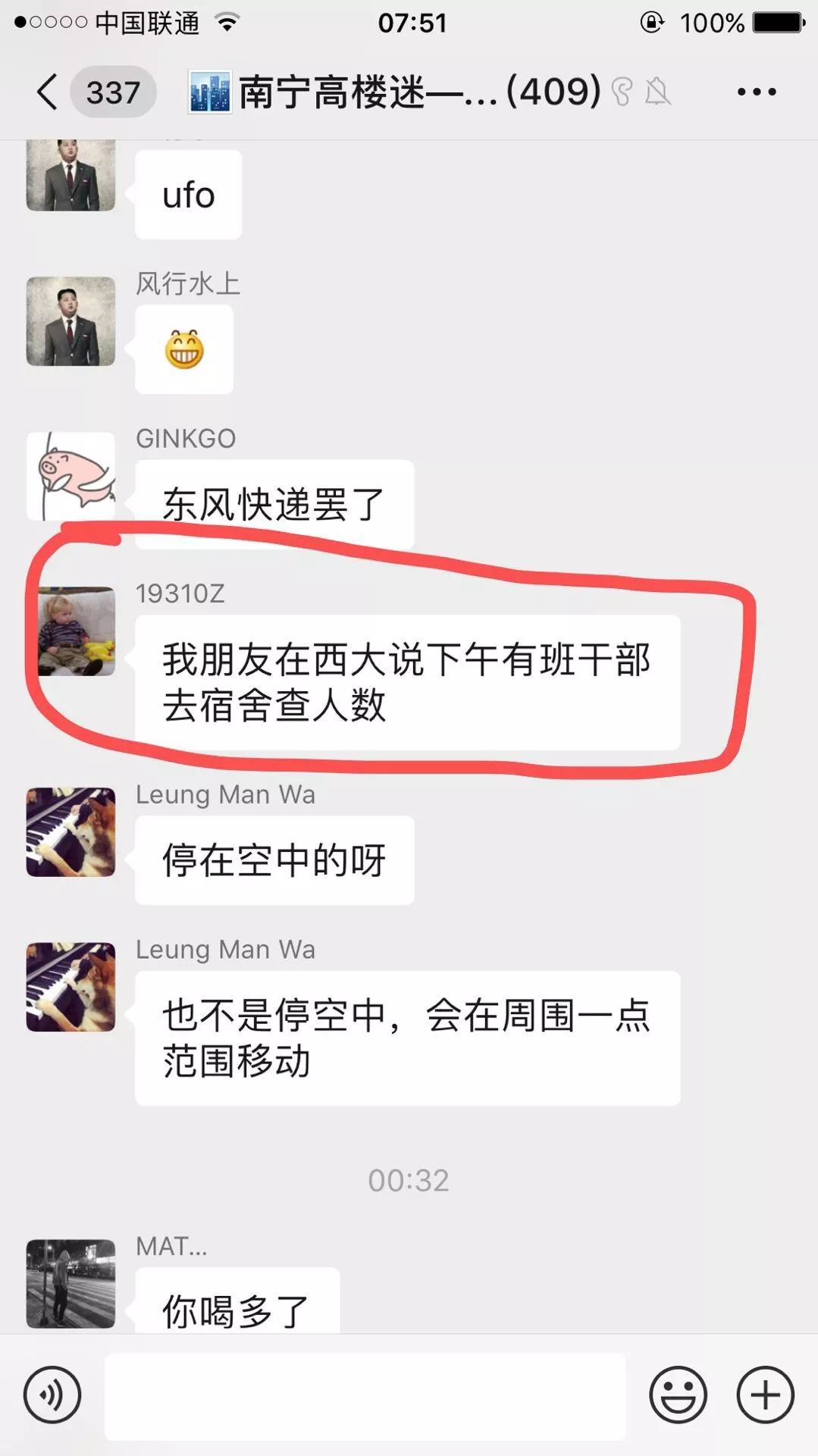Open the plus attachment menu
Viewport: 818px width, 1456px height.
[765, 1395]
